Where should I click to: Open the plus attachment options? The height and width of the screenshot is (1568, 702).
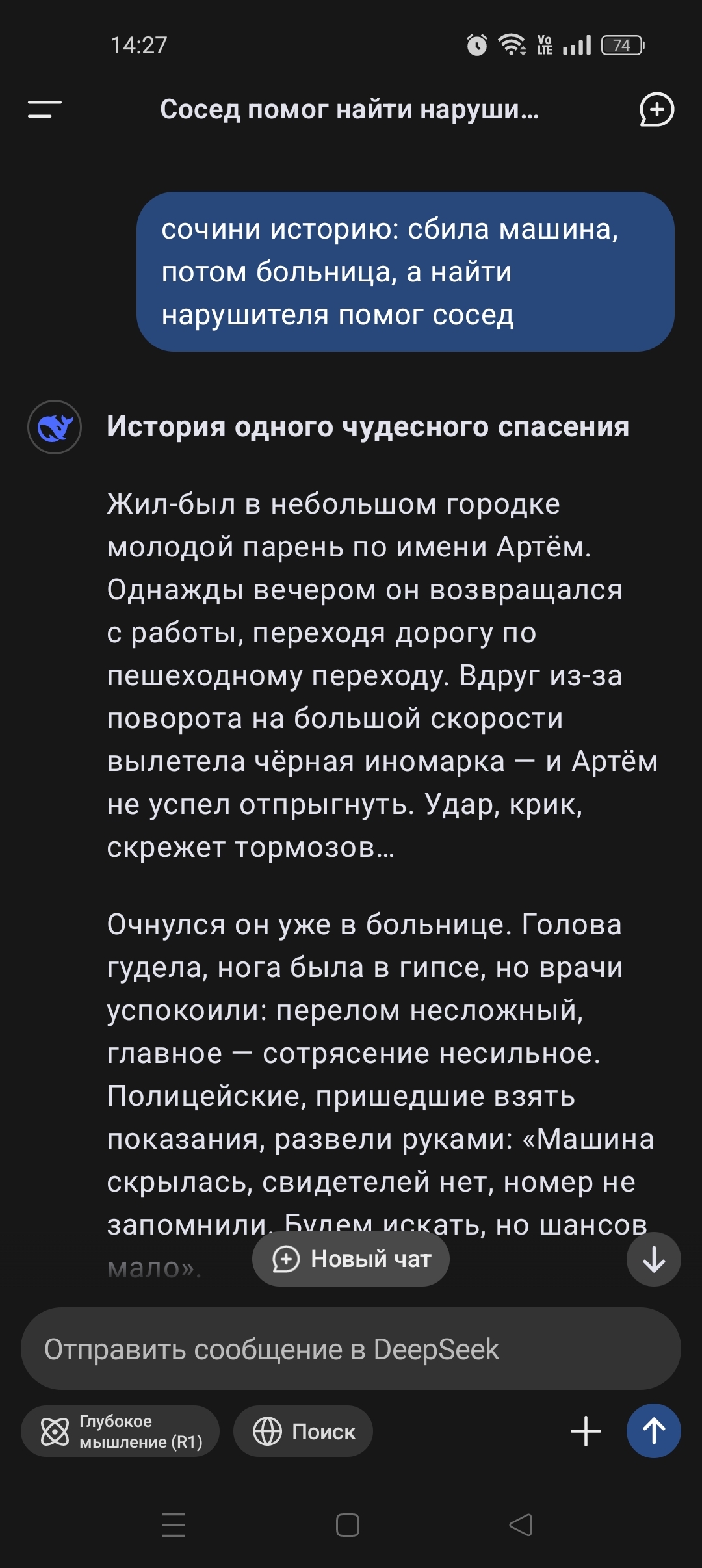586,1431
